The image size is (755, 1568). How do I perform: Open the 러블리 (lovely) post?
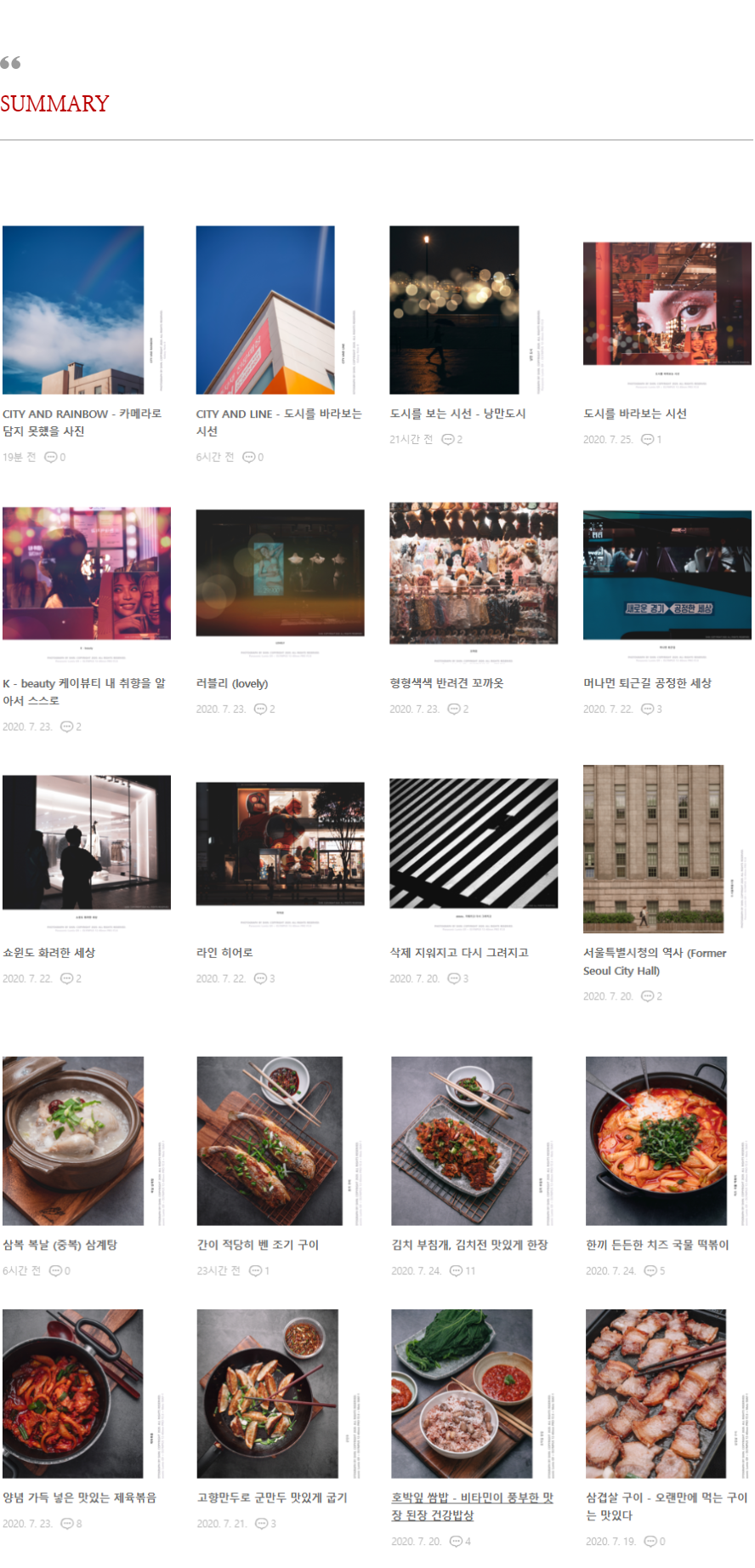coord(231,683)
